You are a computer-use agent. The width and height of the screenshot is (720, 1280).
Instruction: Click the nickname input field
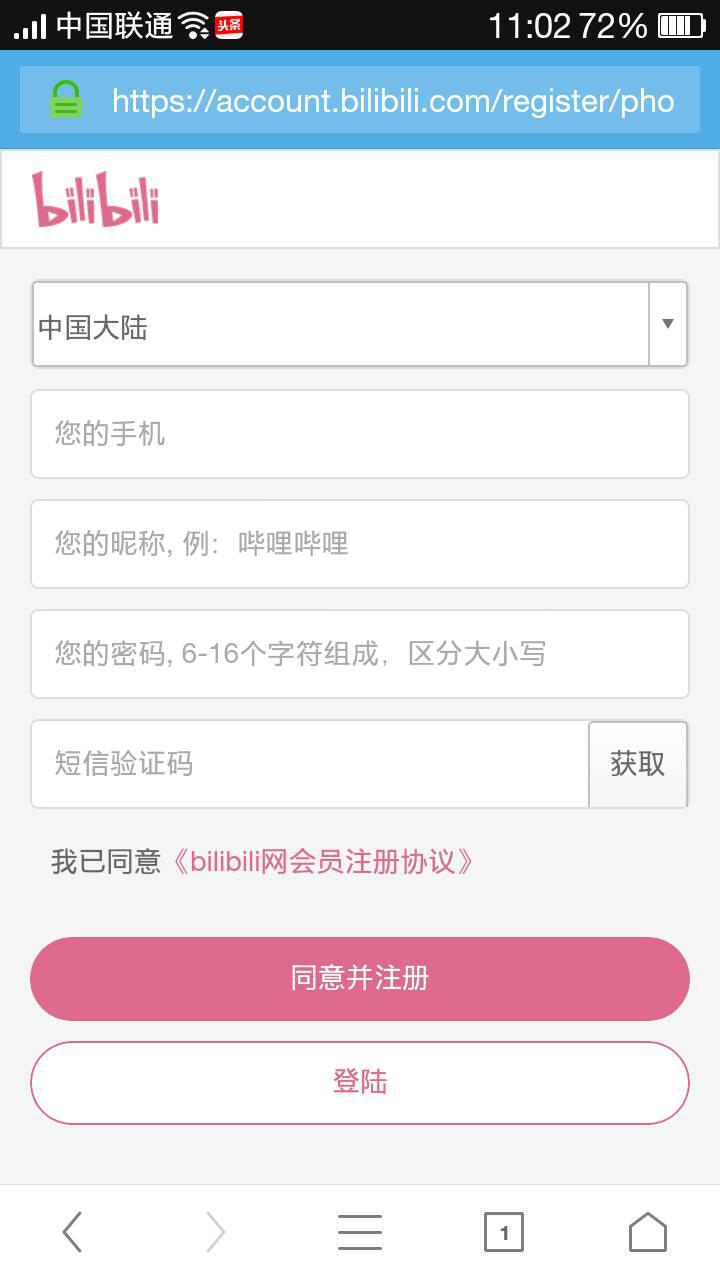(x=360, y=544)
